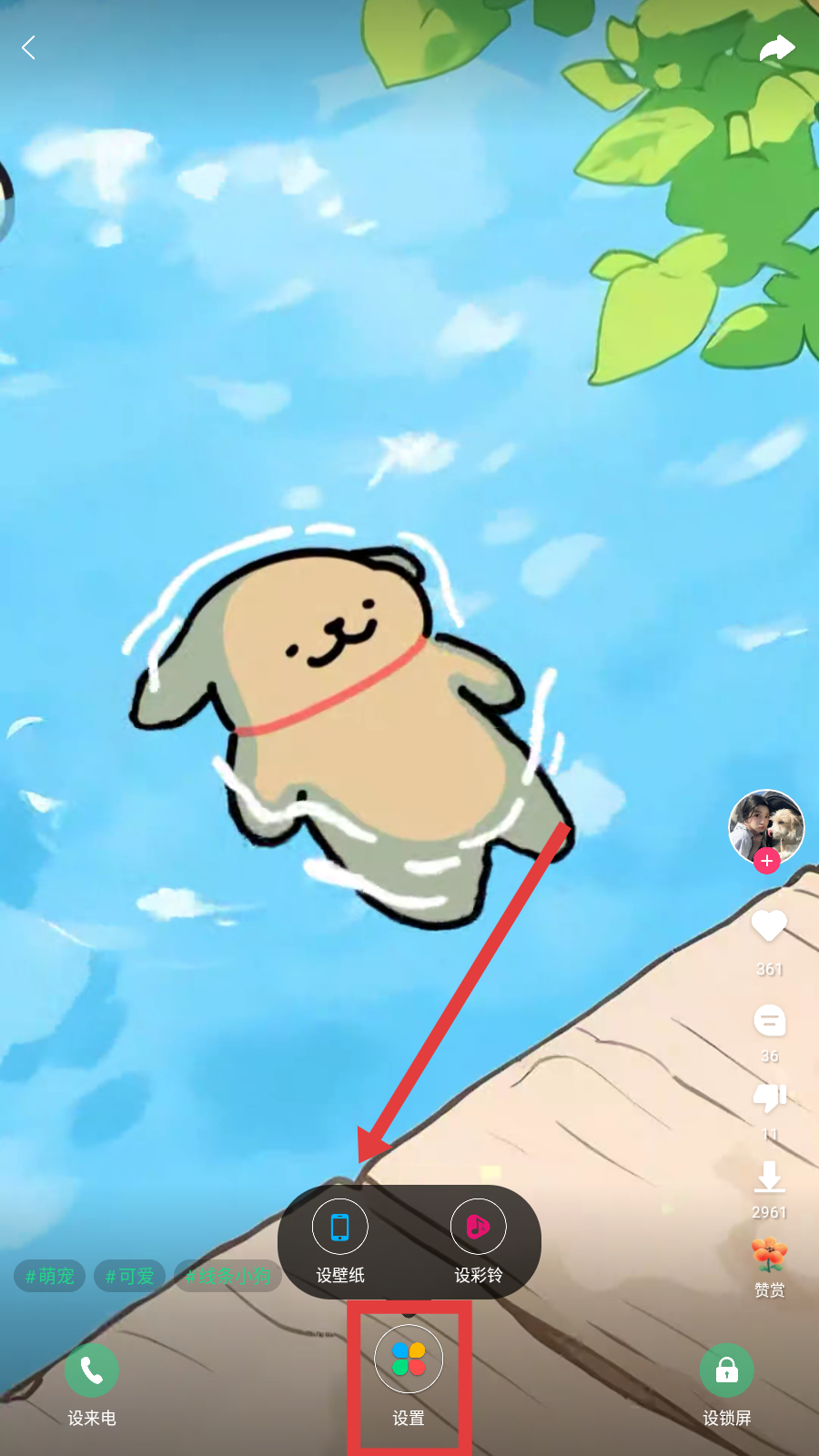The width and height of the screenshot is (819, 1456).
Task: Like this video with the heart
Action: point(769,926)
